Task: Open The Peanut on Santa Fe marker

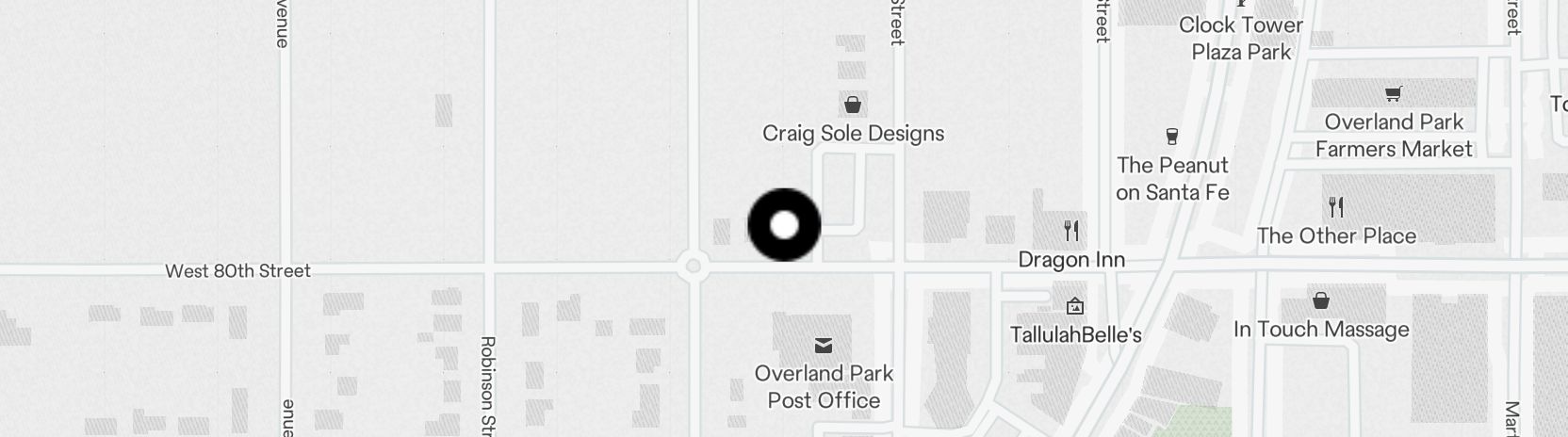Action: coord(1172,137)
